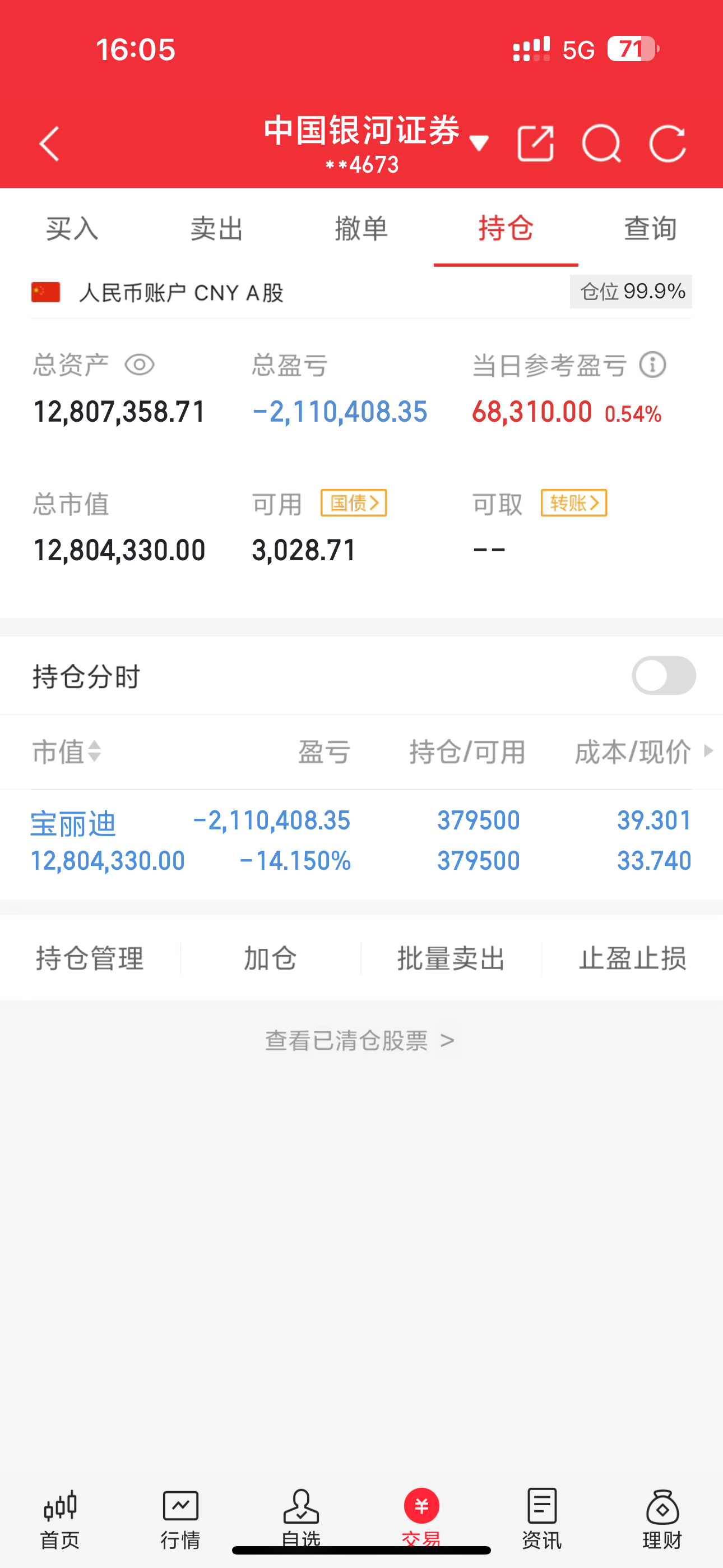Expand the account selector dropdown arrow
The height and width of the screenshot is (1568, 723).
coord(480,142)
